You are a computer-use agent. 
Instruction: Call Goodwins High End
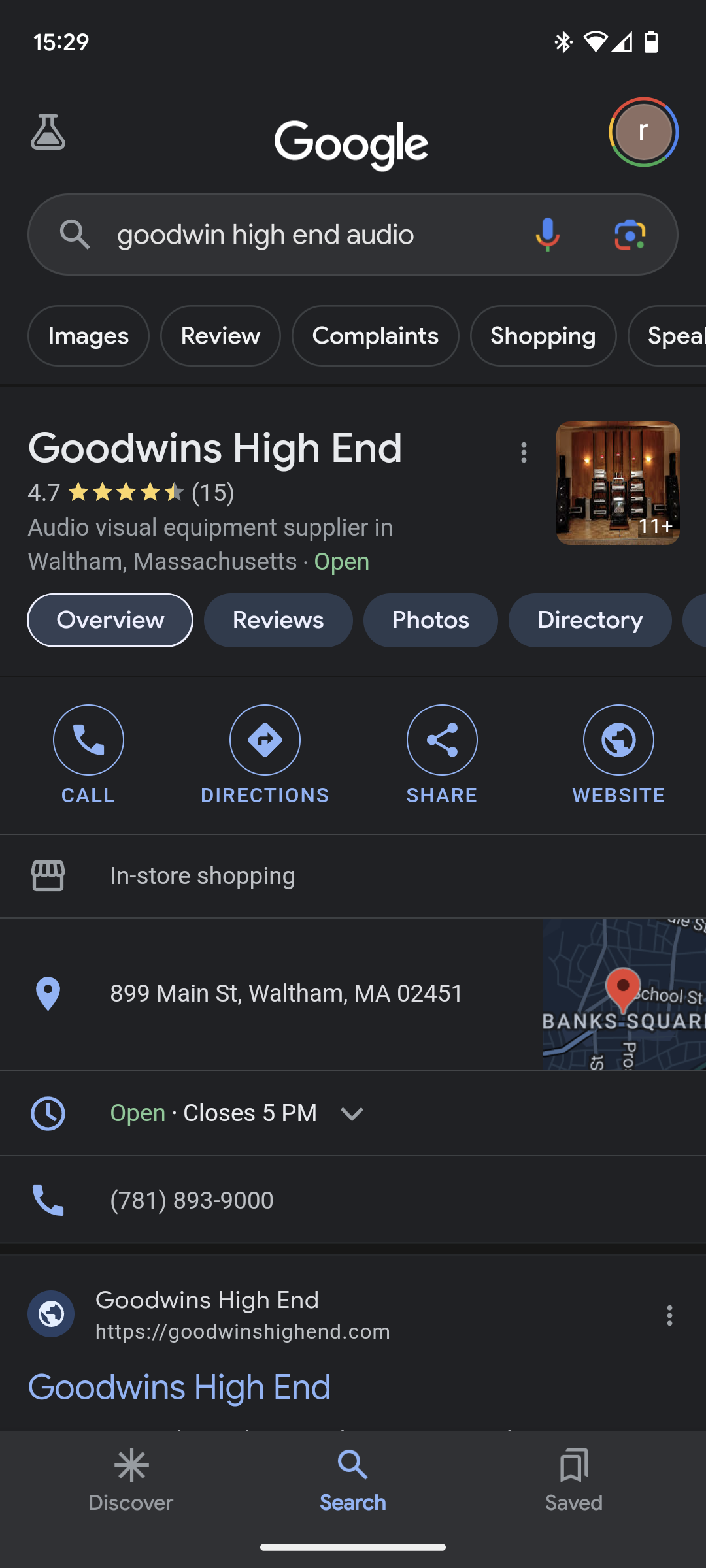pos(88,754)
